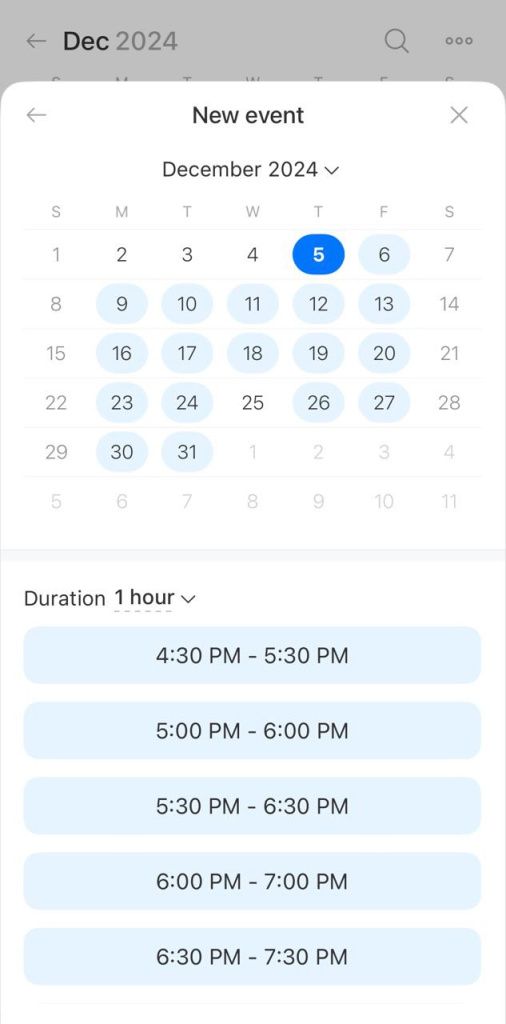Screen dimensions: 506x1024
Task: Choose December 27 on the calendar
Action: [x=384, y=402]
